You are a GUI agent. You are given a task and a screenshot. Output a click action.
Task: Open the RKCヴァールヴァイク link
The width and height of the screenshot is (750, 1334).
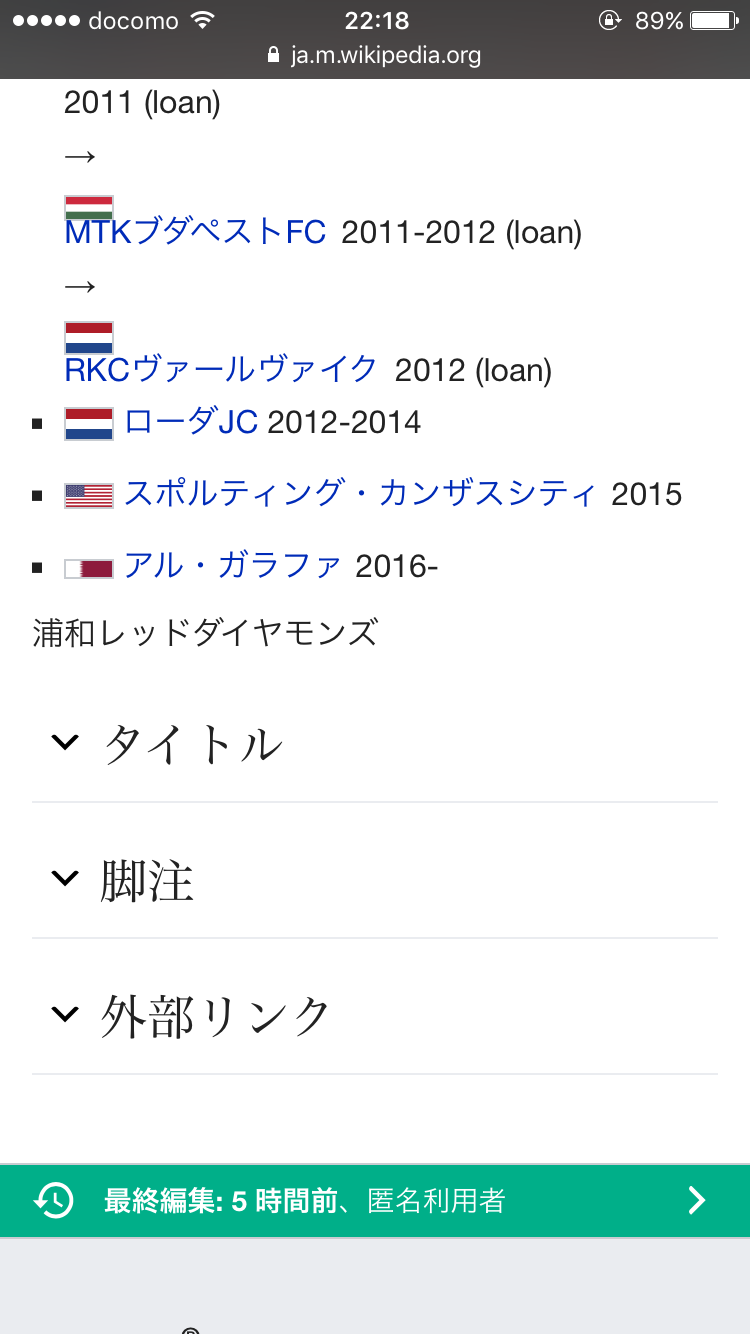click(x=221, y=370)
